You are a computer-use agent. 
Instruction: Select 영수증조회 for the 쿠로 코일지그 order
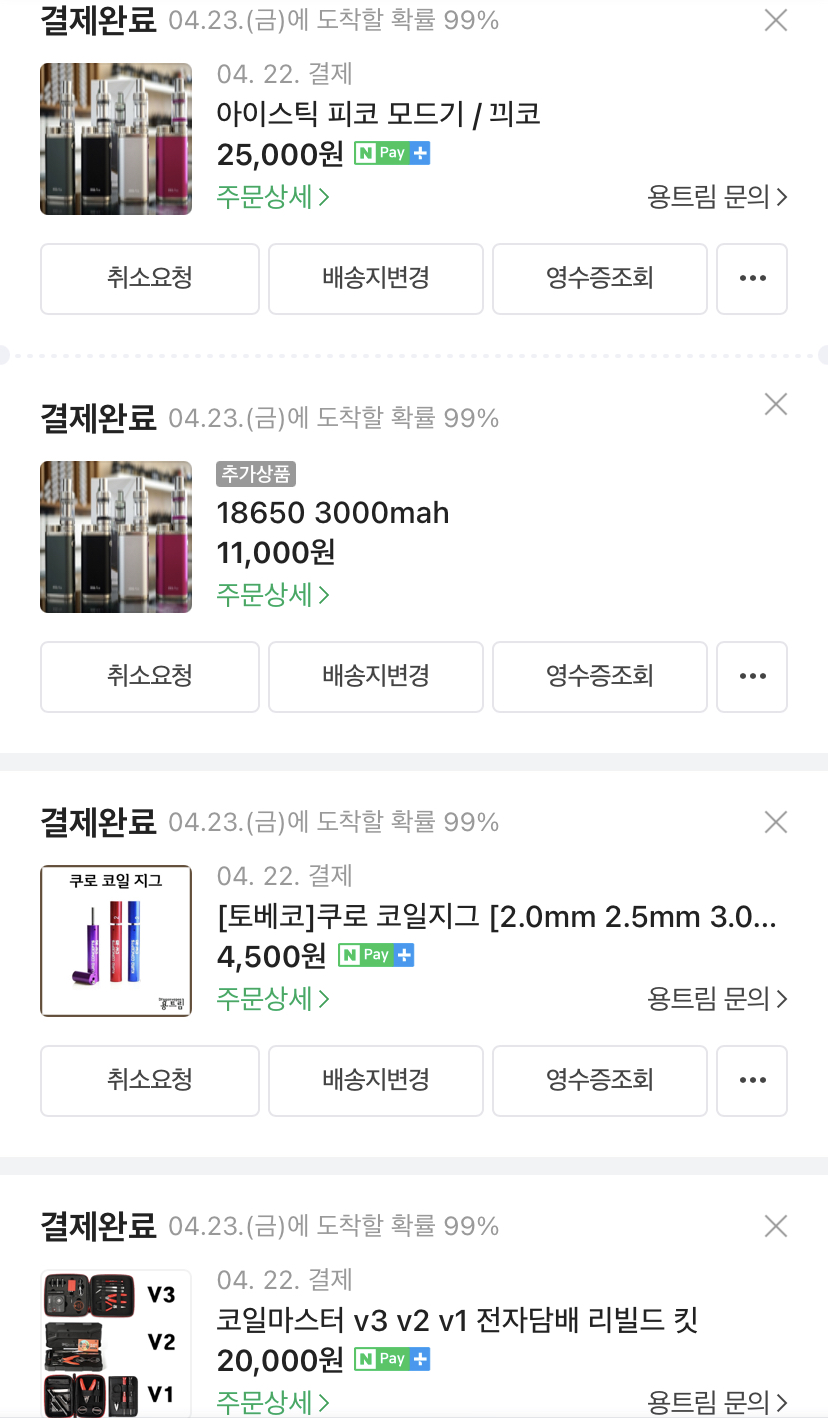(600, 1081)
